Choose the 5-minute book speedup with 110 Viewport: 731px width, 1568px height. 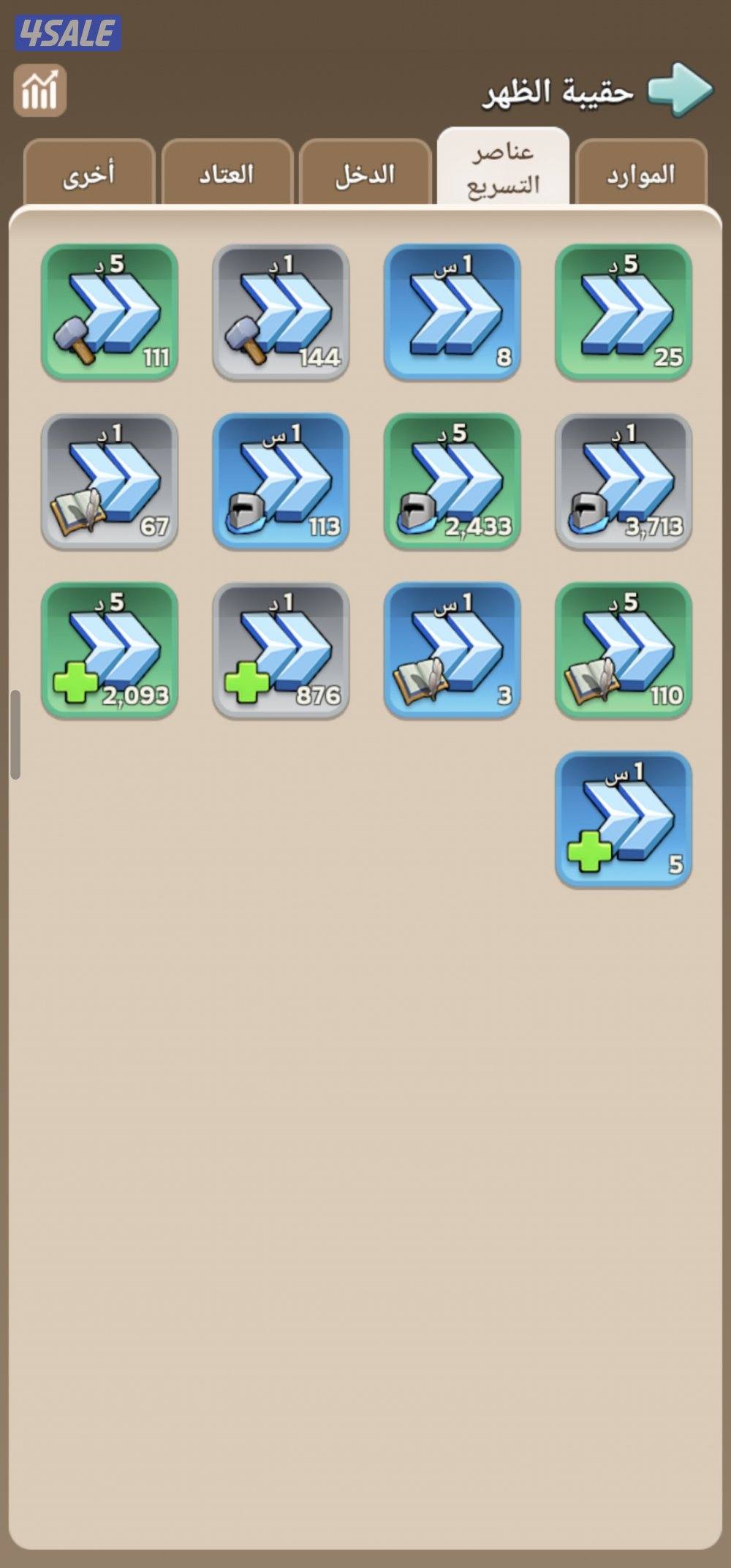[624, 650]
